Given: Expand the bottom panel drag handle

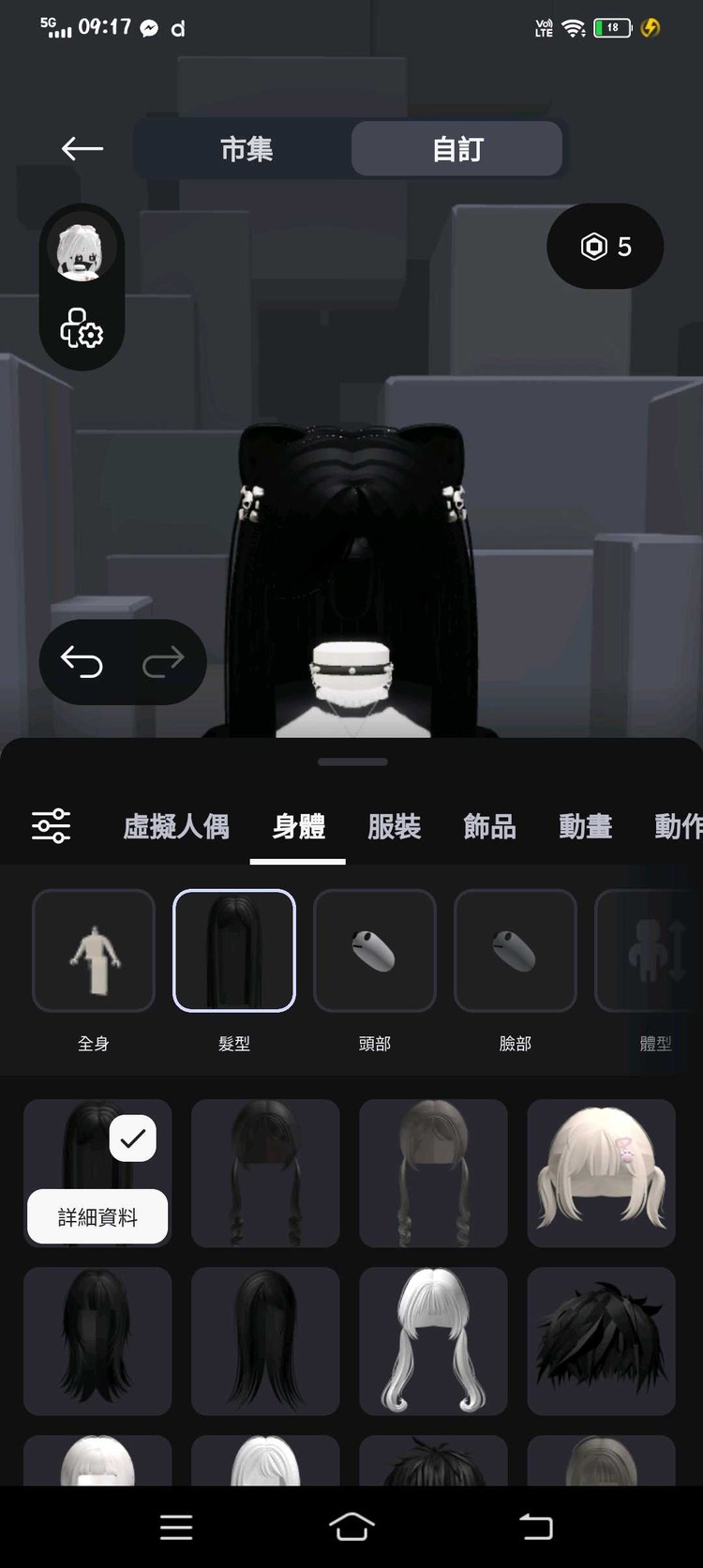Looking at the screenshot, I should click(351, 761).
